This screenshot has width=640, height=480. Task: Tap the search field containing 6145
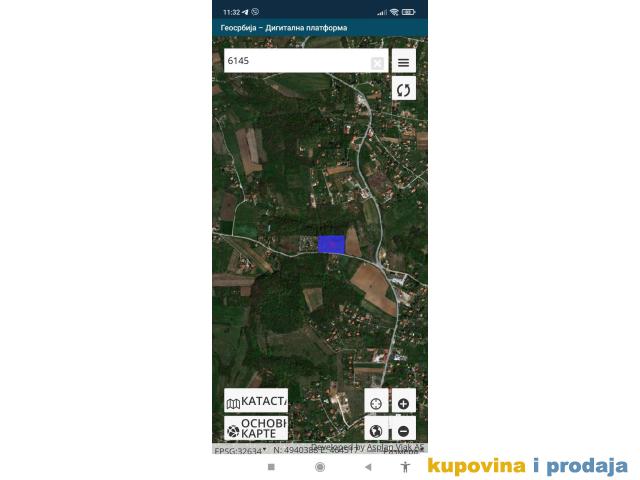295,61
